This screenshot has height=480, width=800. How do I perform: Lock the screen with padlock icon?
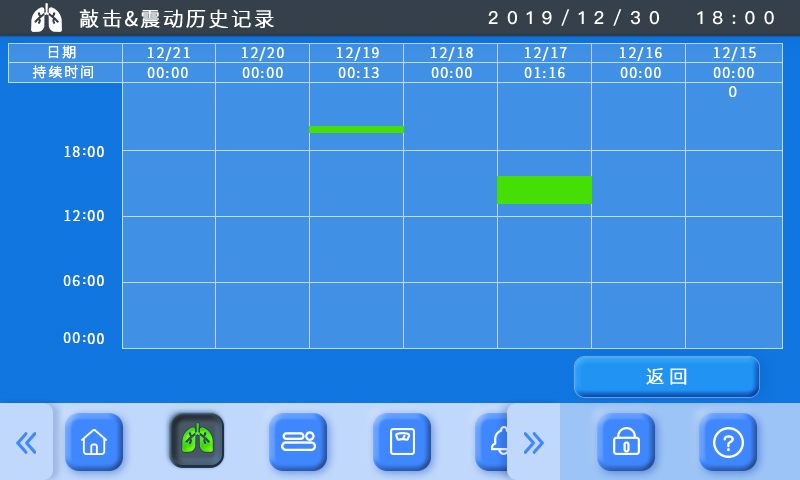[x=626, y=441]
